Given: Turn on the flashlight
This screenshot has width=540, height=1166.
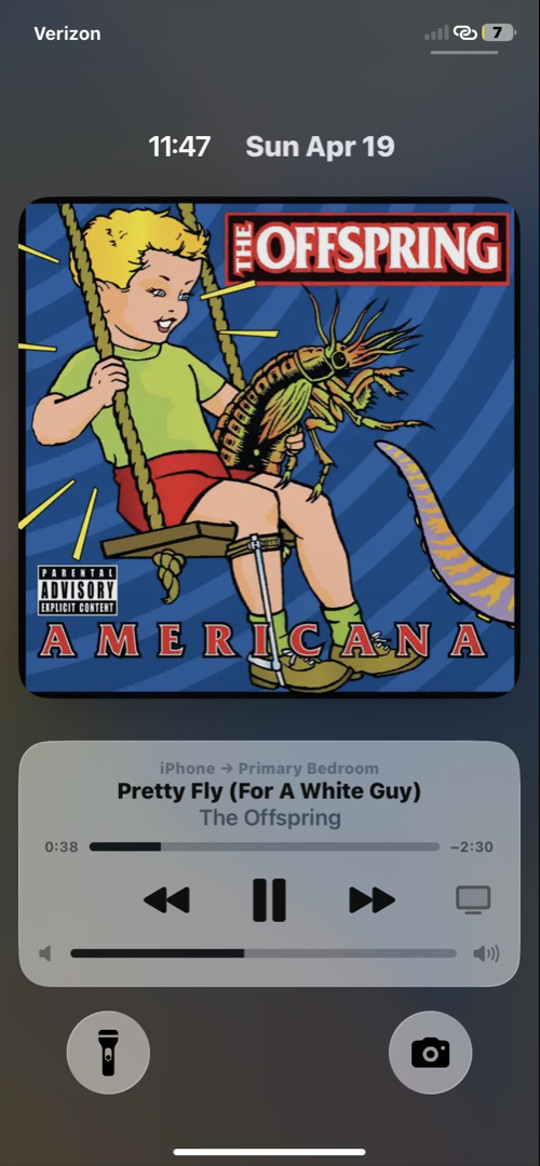Looking at the screenshot, I should [x=109, y=1052].
